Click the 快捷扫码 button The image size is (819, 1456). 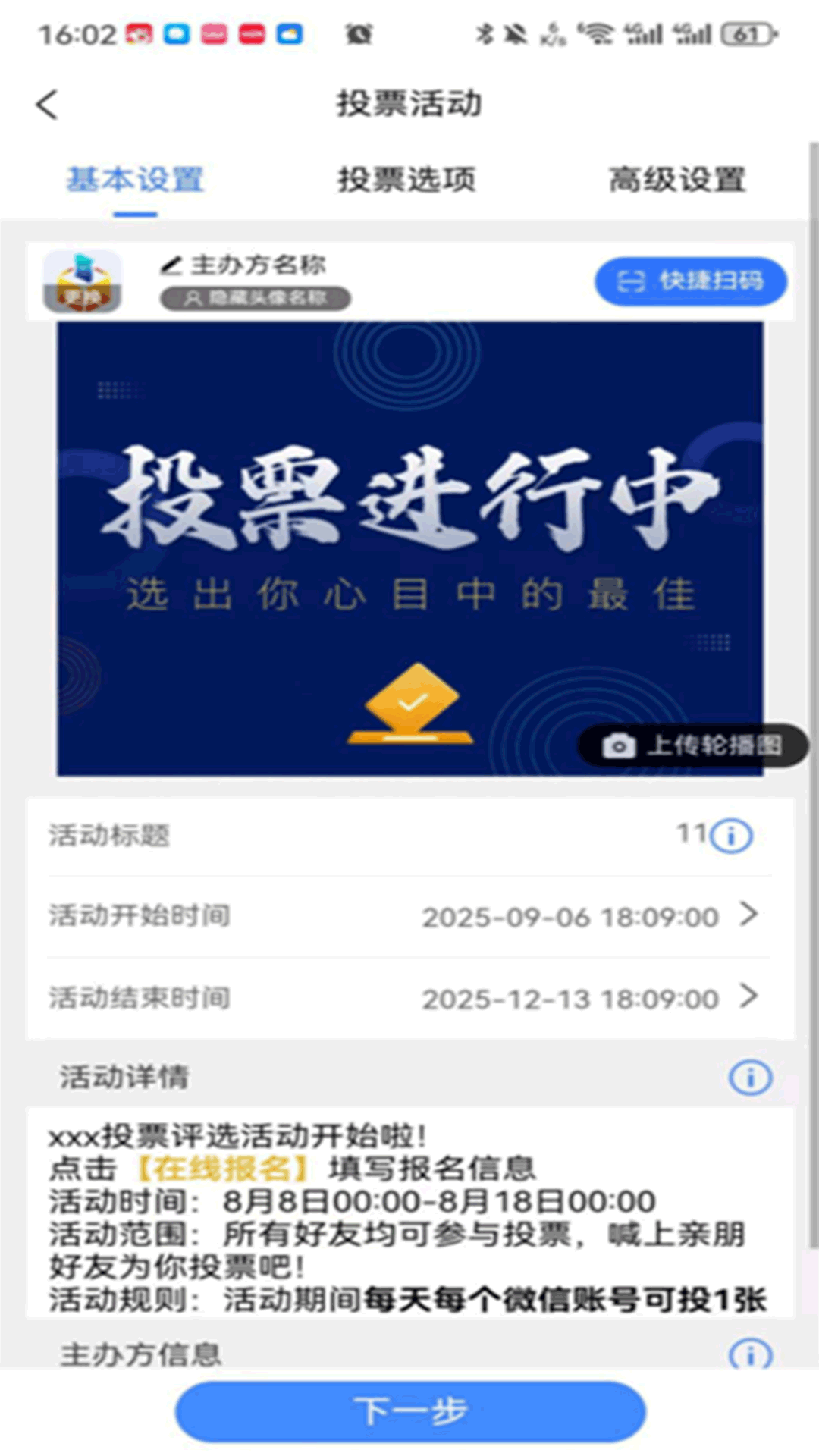[690, 281]
